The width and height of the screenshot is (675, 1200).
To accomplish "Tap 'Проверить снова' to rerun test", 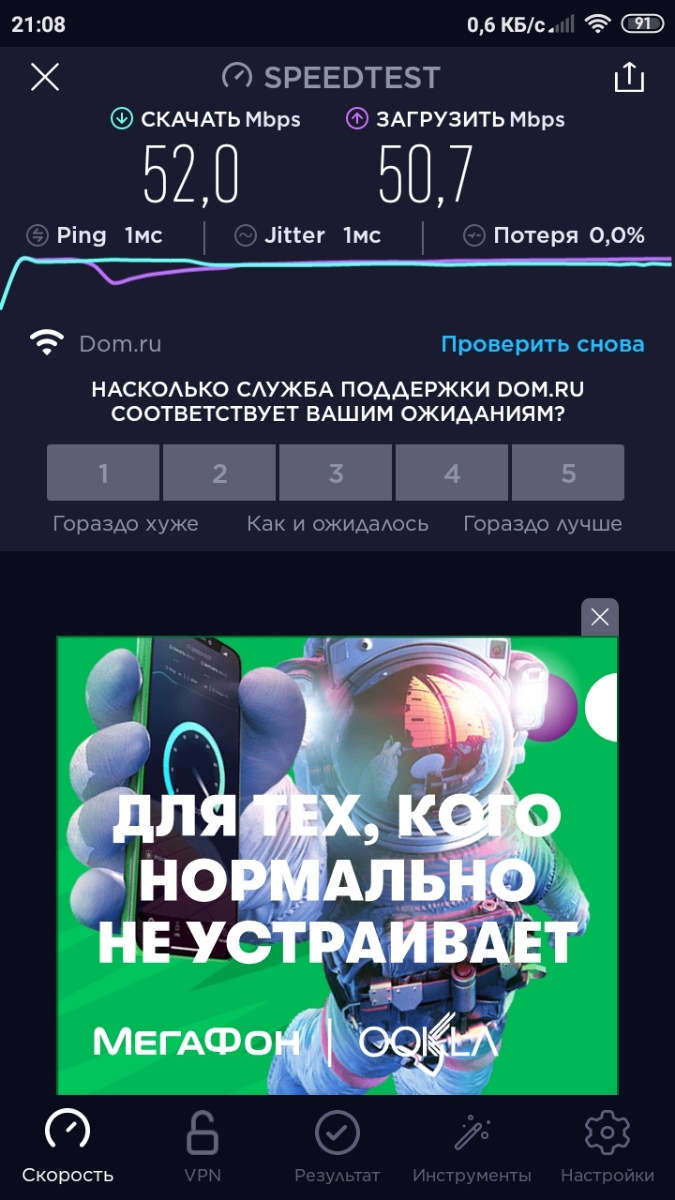I will [543, 344].
